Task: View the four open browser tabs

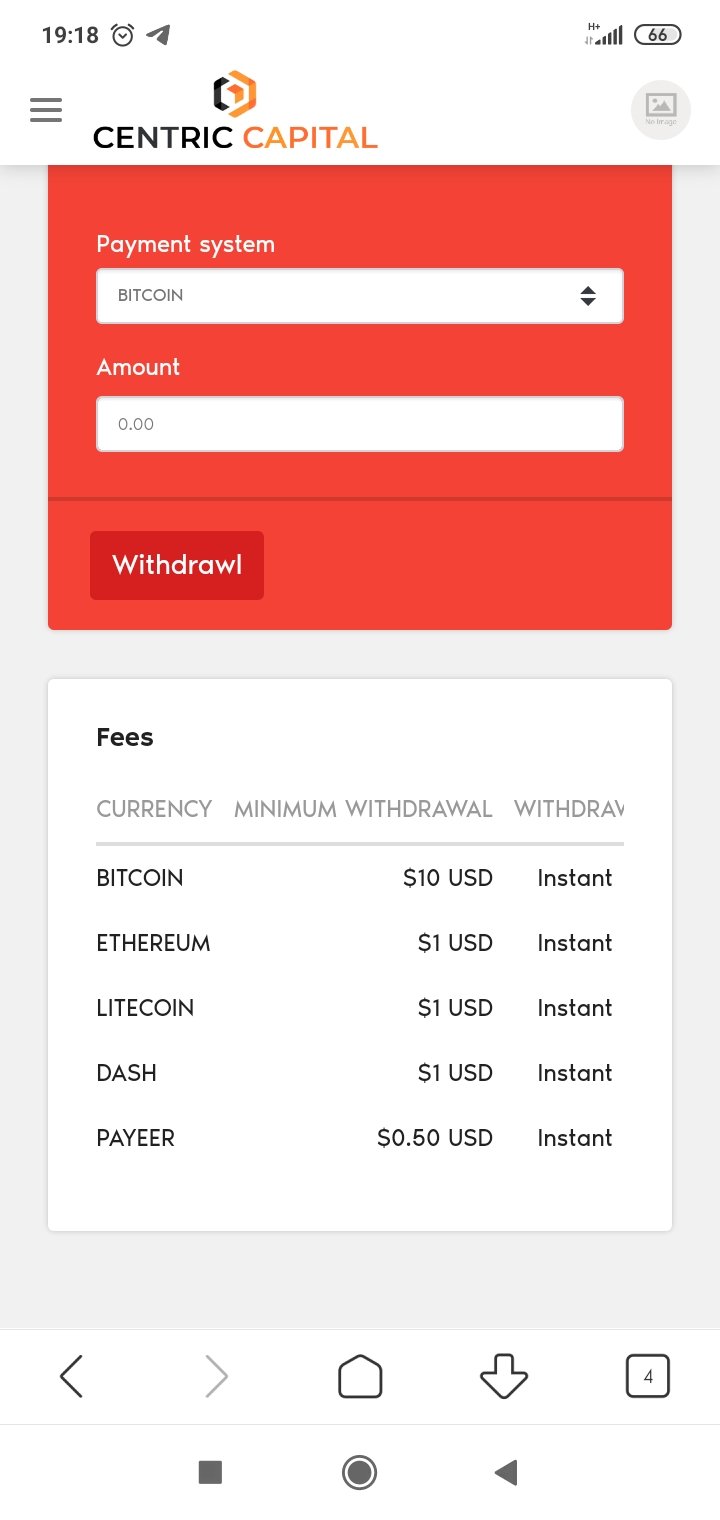Action: (x=647, y=1377)
